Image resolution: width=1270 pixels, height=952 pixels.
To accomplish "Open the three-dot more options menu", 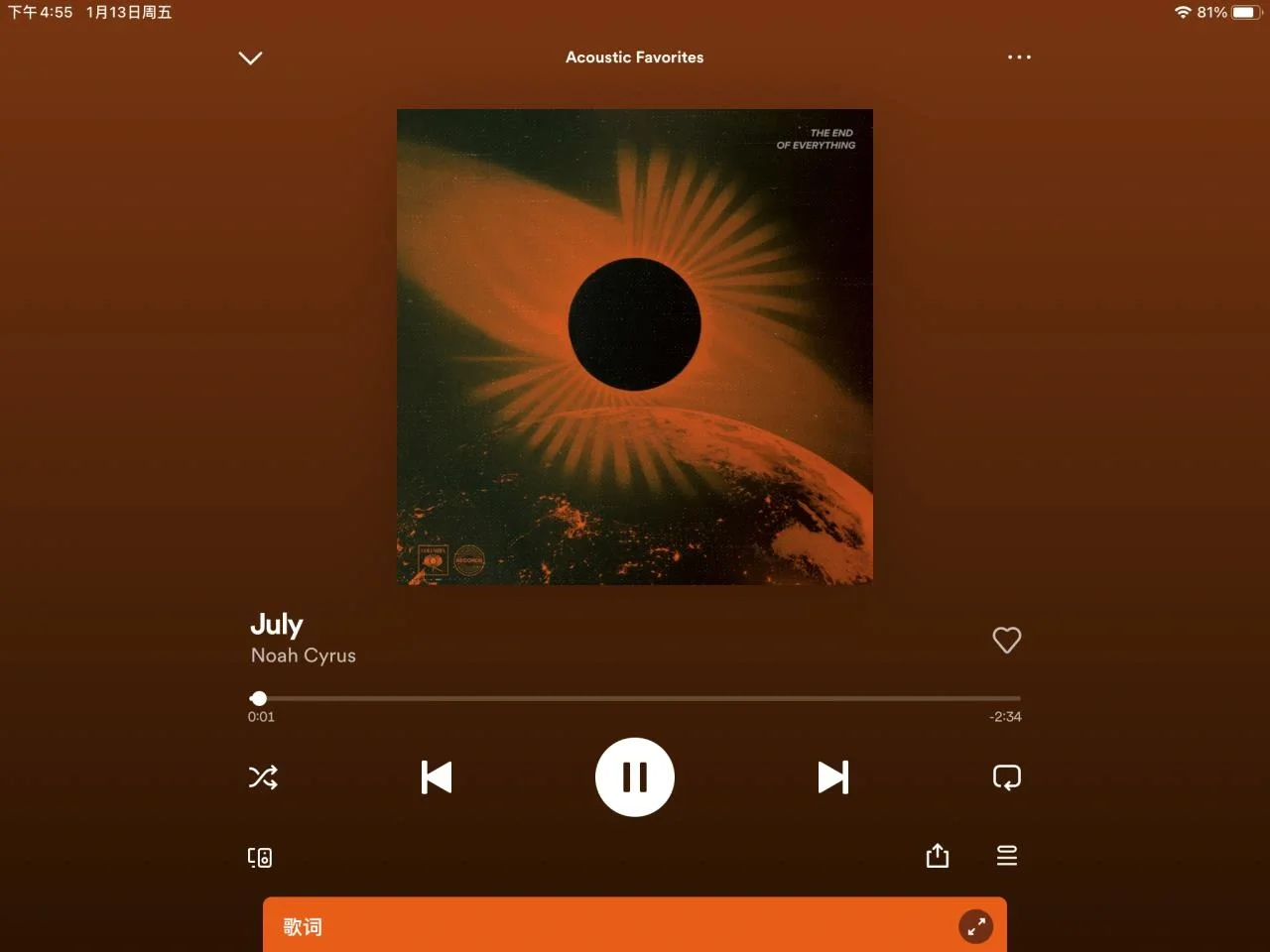I will coord(1019,58).
